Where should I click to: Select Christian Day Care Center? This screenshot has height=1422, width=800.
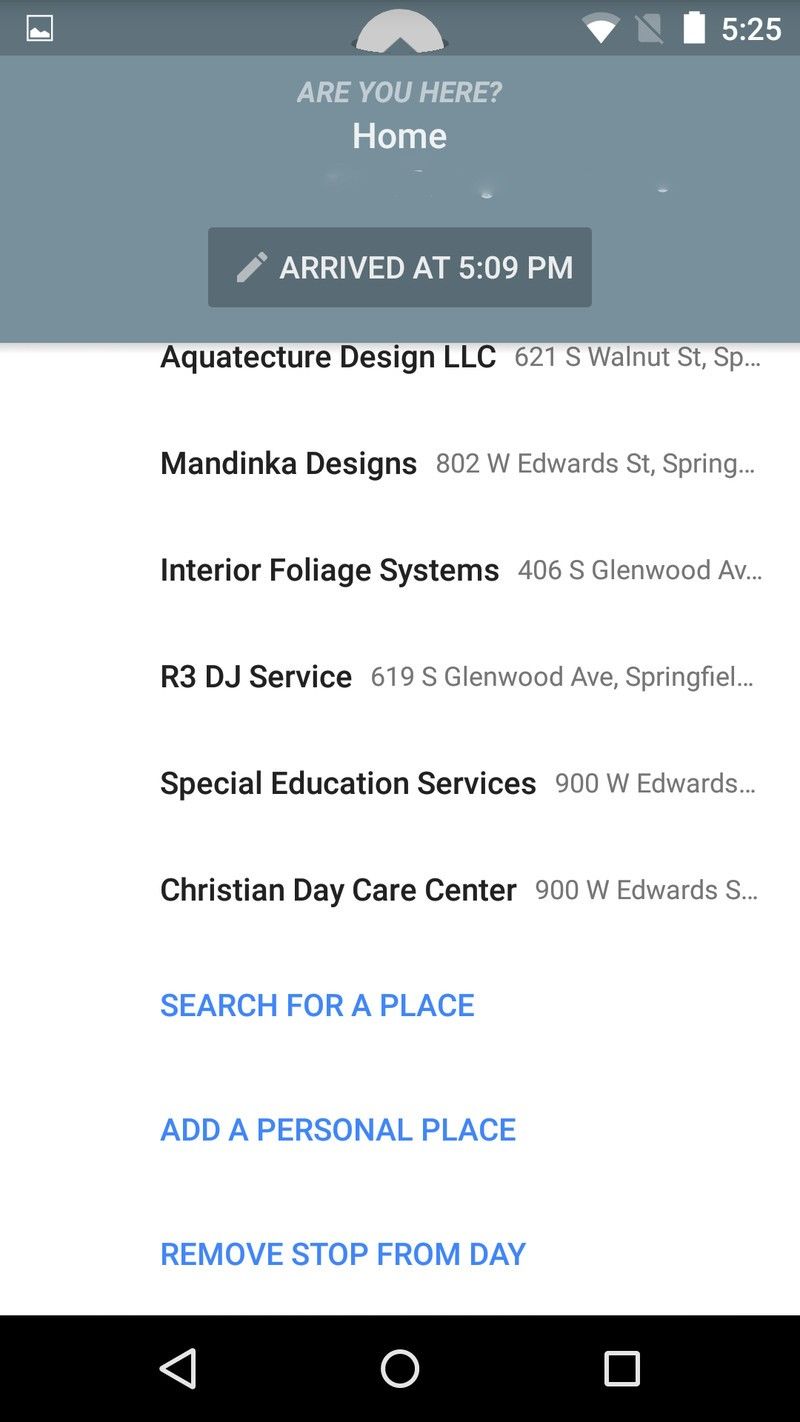click(400, 890)
